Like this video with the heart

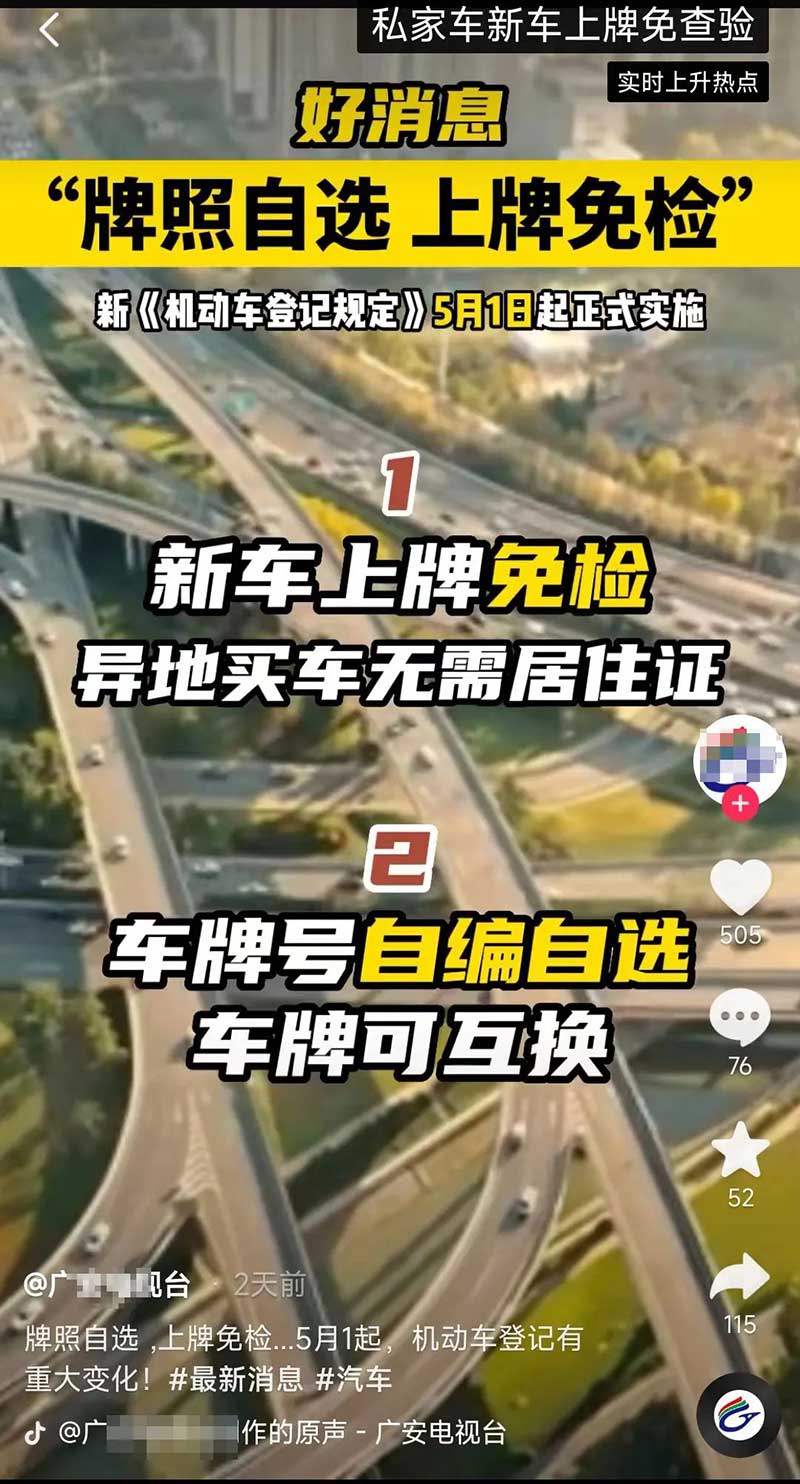740,888
